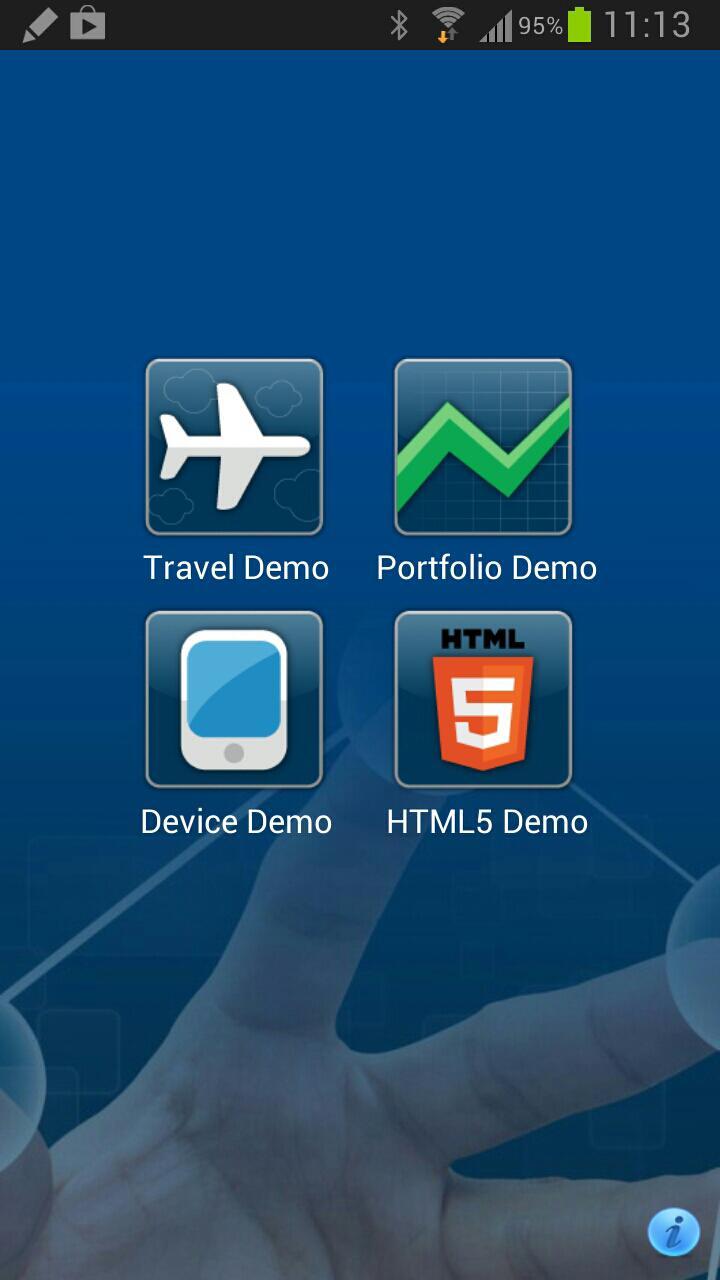Select the Portfolio Demo label text
This screenshot has width=720, height=1280.
pos(485,567)
